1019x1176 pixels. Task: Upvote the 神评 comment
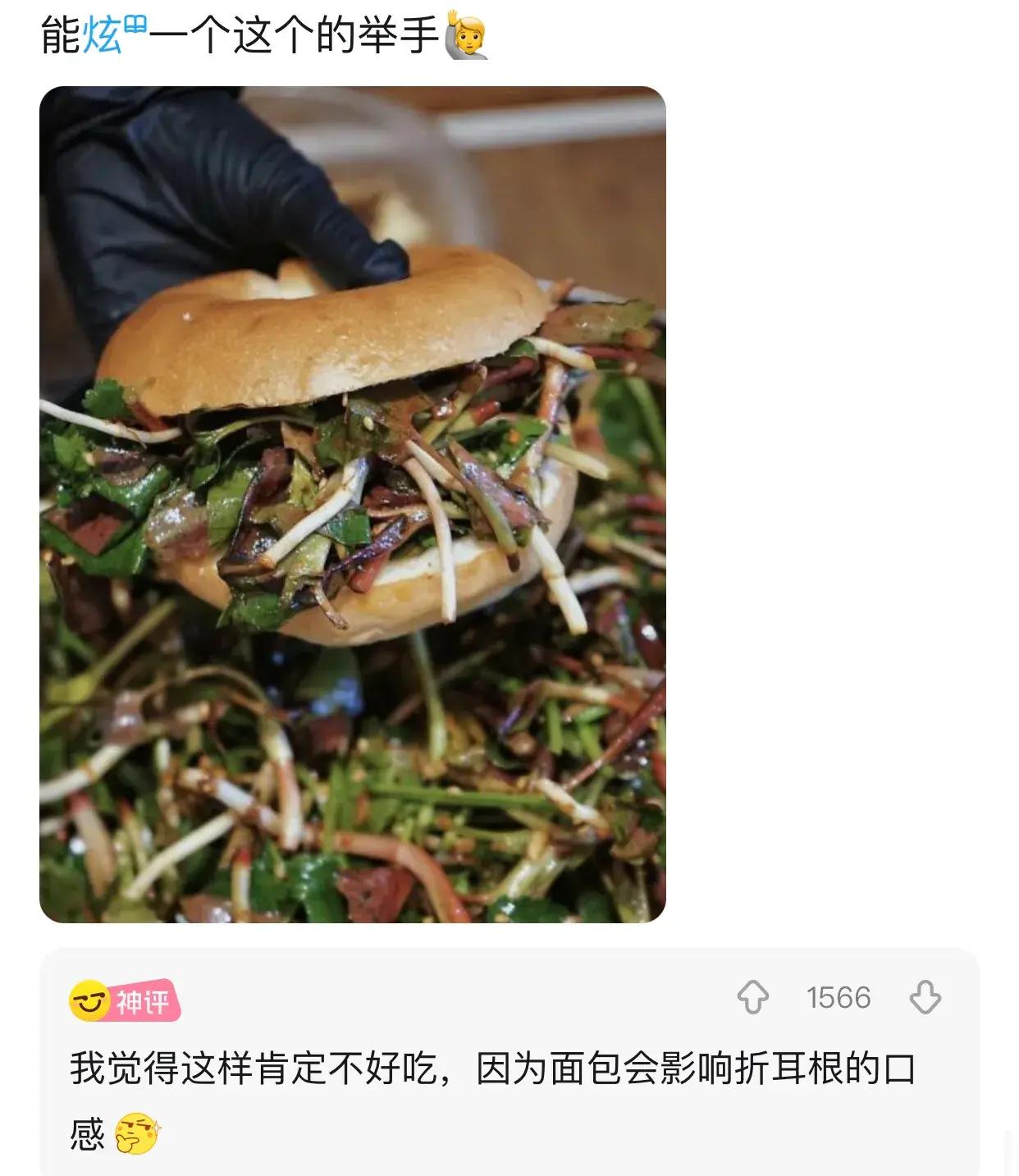point(752,997)
